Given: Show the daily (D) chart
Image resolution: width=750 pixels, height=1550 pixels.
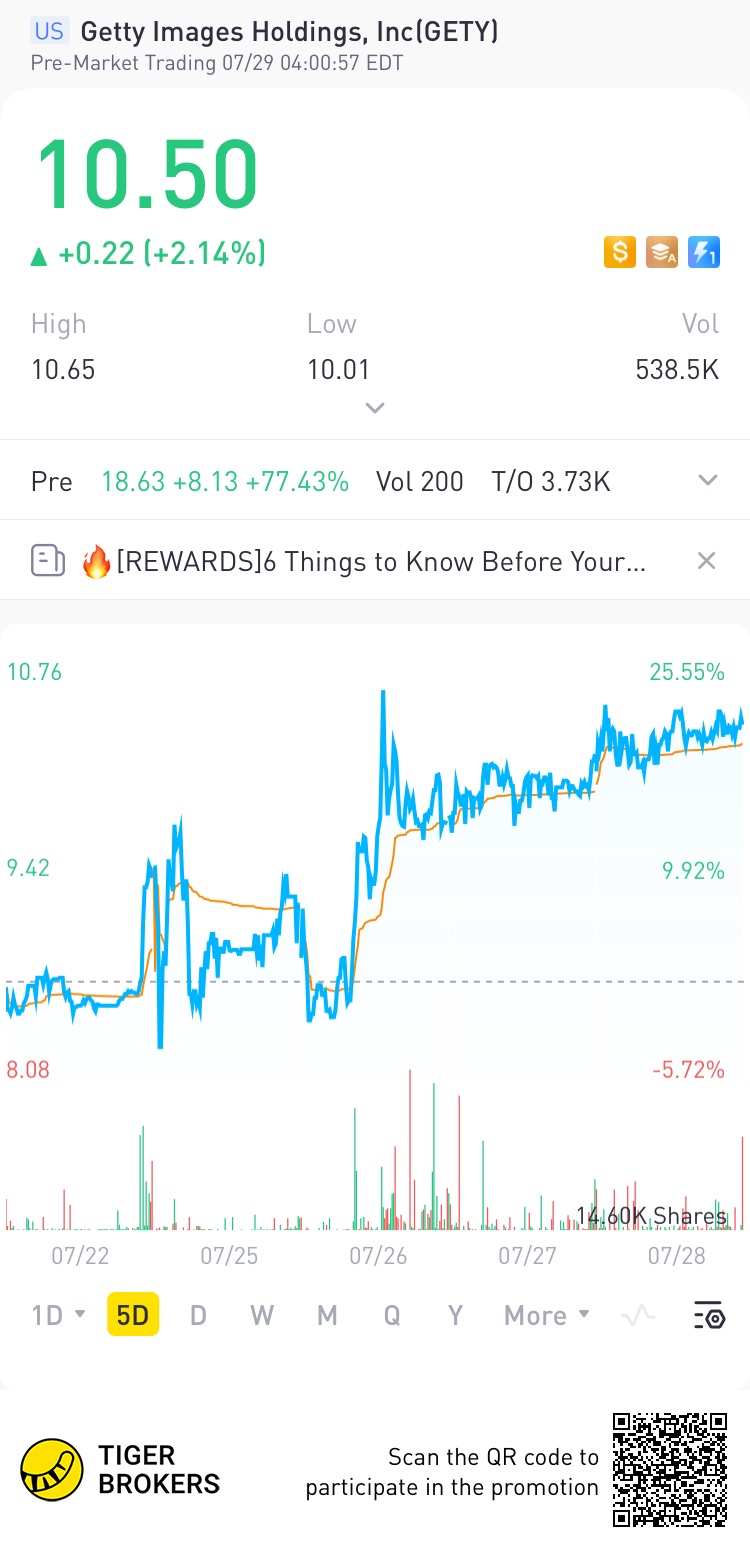Looking at the screenshot, I should point(198,1315).
